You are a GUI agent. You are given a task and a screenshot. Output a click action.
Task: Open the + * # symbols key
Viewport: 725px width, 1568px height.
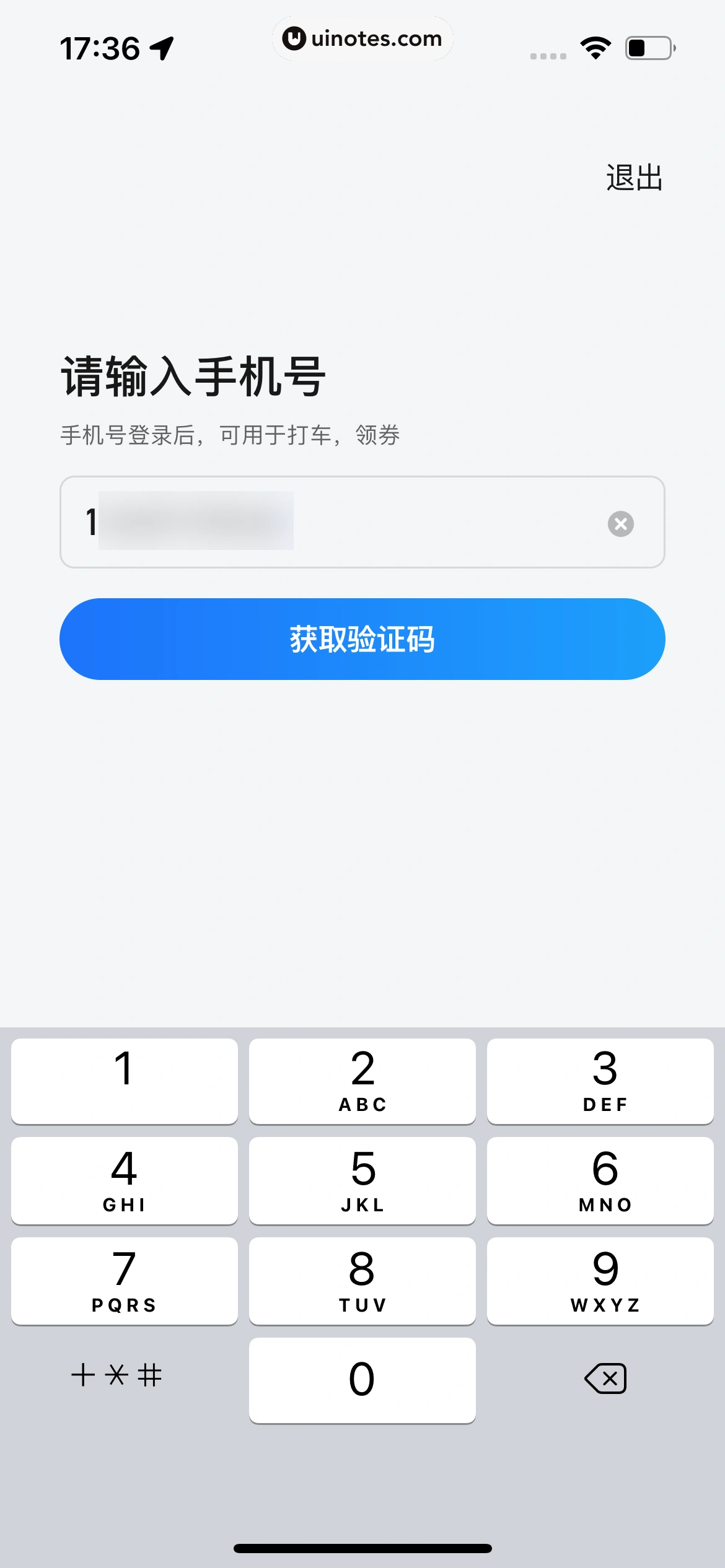tap(117, 1376)
